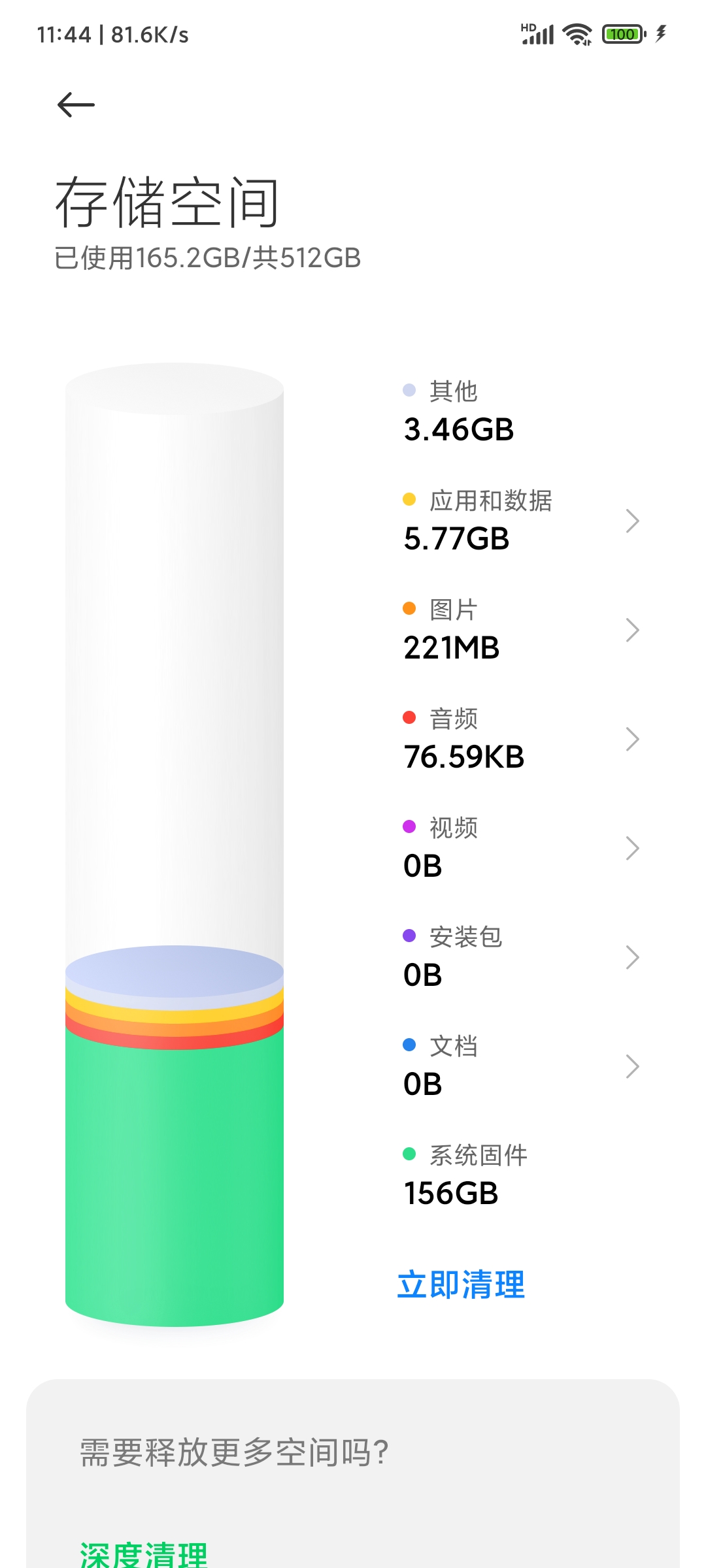Tap 立即清理 to clean now
The height and width of the screenshot is (1568, 706).
tap(462, 1284)
